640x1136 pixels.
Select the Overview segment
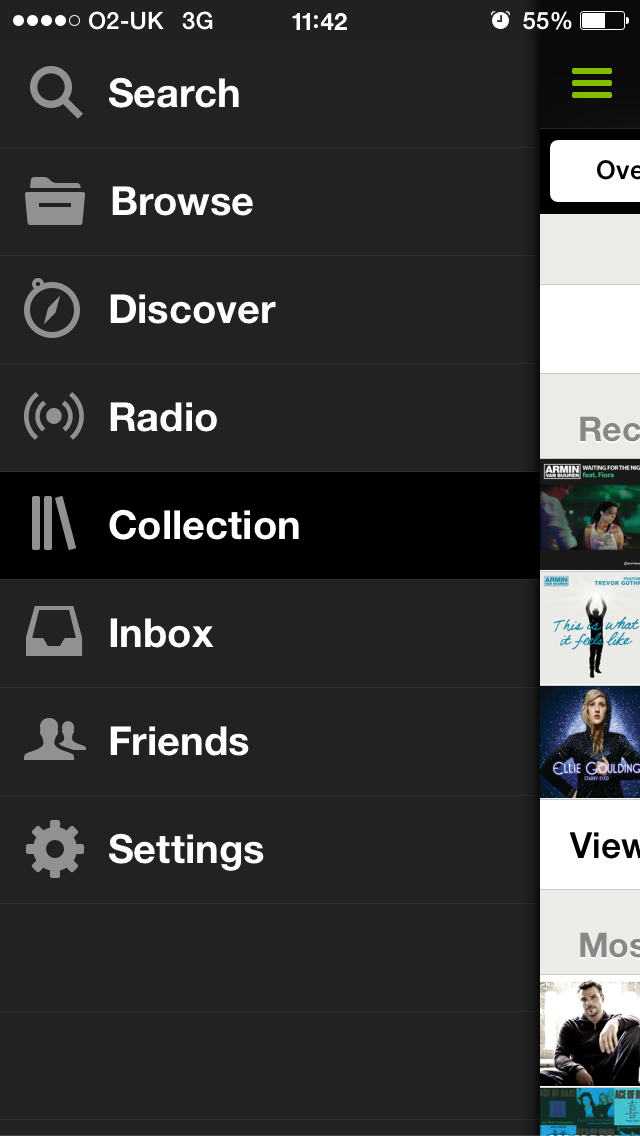click(x=595, y=171)
